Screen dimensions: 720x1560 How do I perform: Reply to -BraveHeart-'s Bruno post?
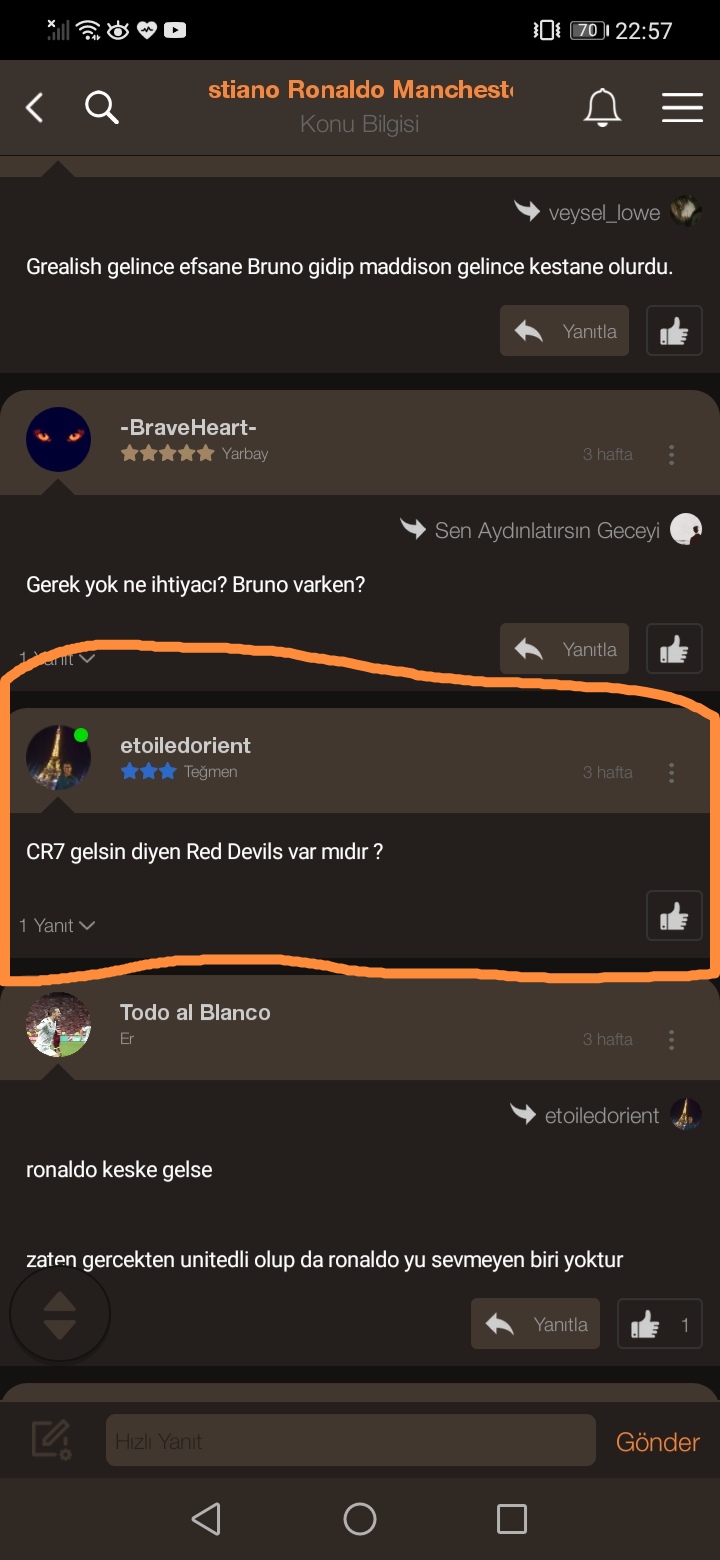564,649
